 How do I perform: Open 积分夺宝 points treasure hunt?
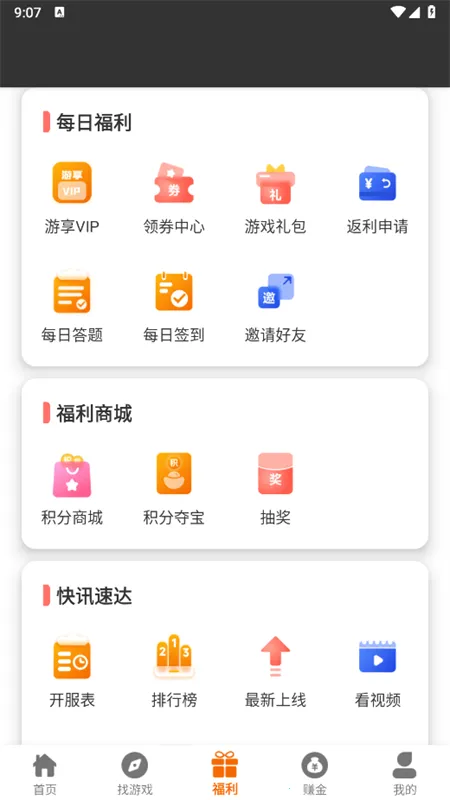coord(174,489)
